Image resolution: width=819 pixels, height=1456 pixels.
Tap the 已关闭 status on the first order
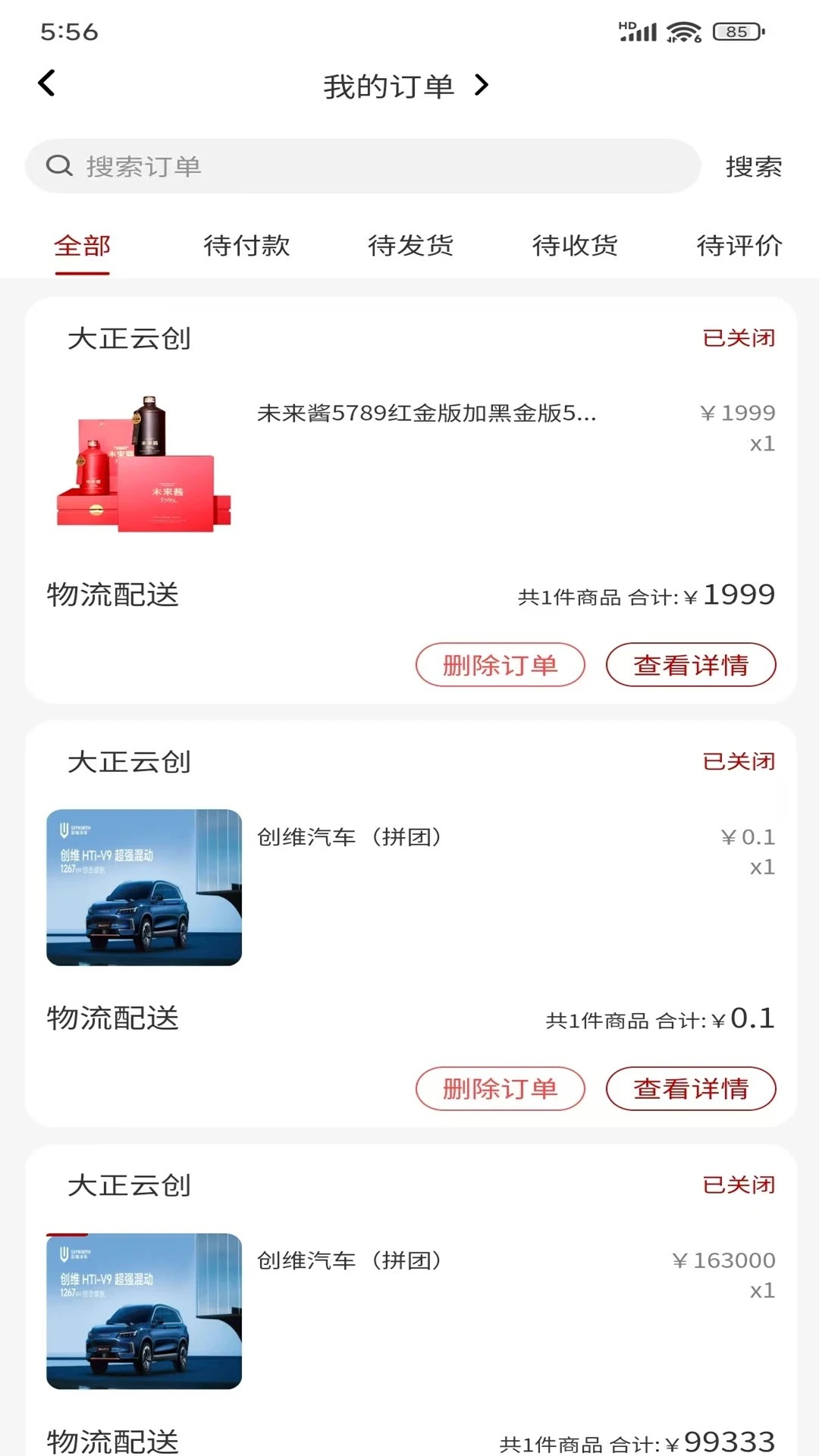738,338
